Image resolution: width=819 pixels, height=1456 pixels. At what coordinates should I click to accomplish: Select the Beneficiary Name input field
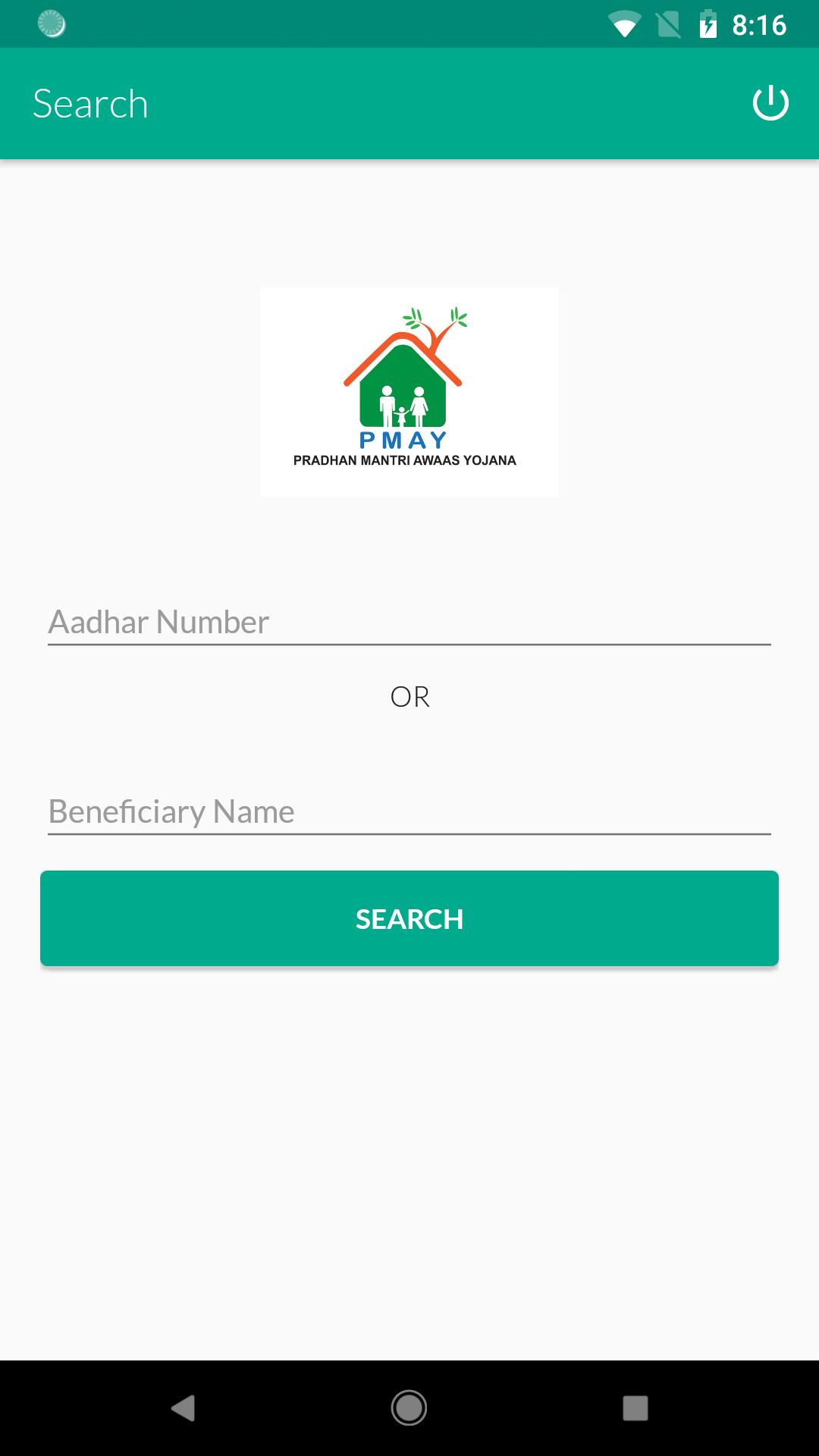tap(409, 810)
